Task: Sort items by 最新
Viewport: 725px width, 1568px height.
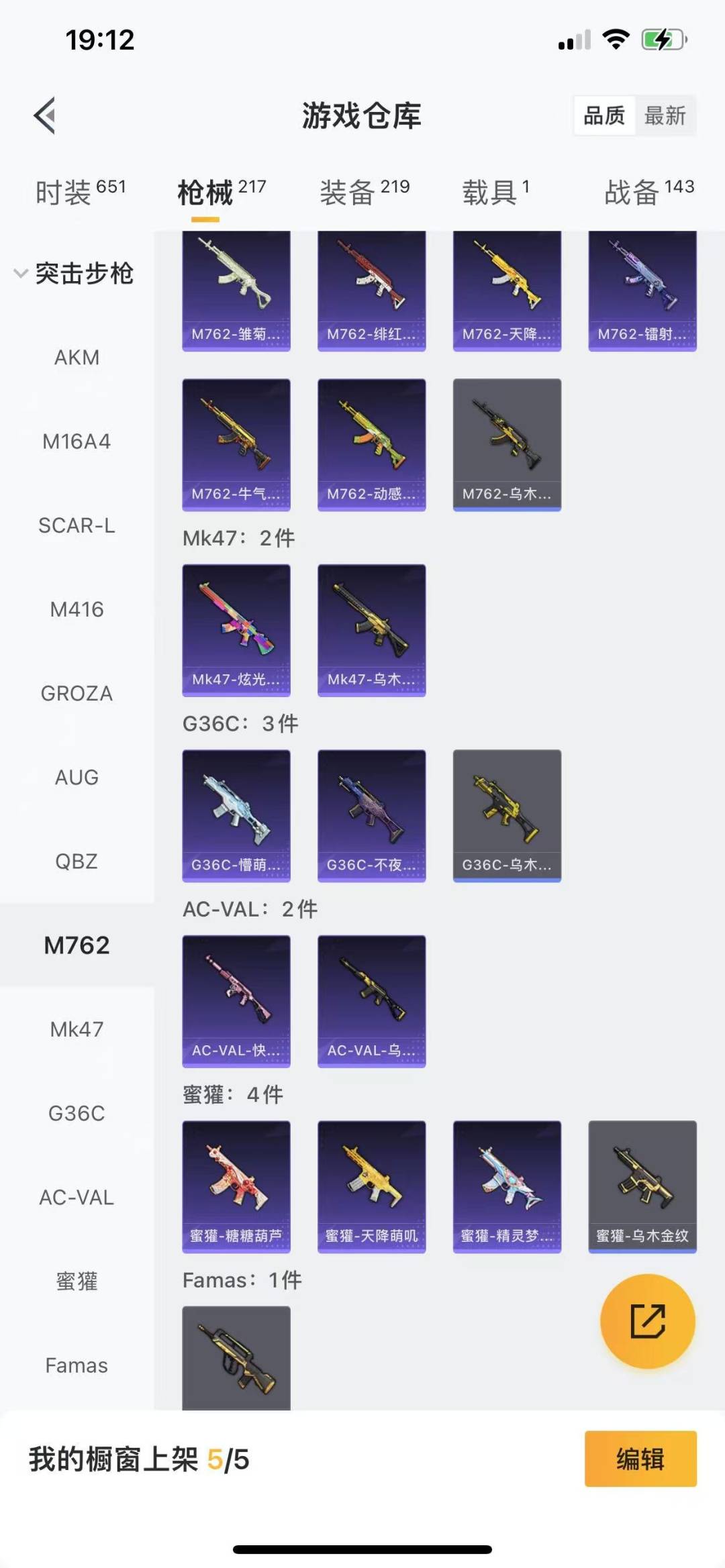Action: (x=665, y=116)
